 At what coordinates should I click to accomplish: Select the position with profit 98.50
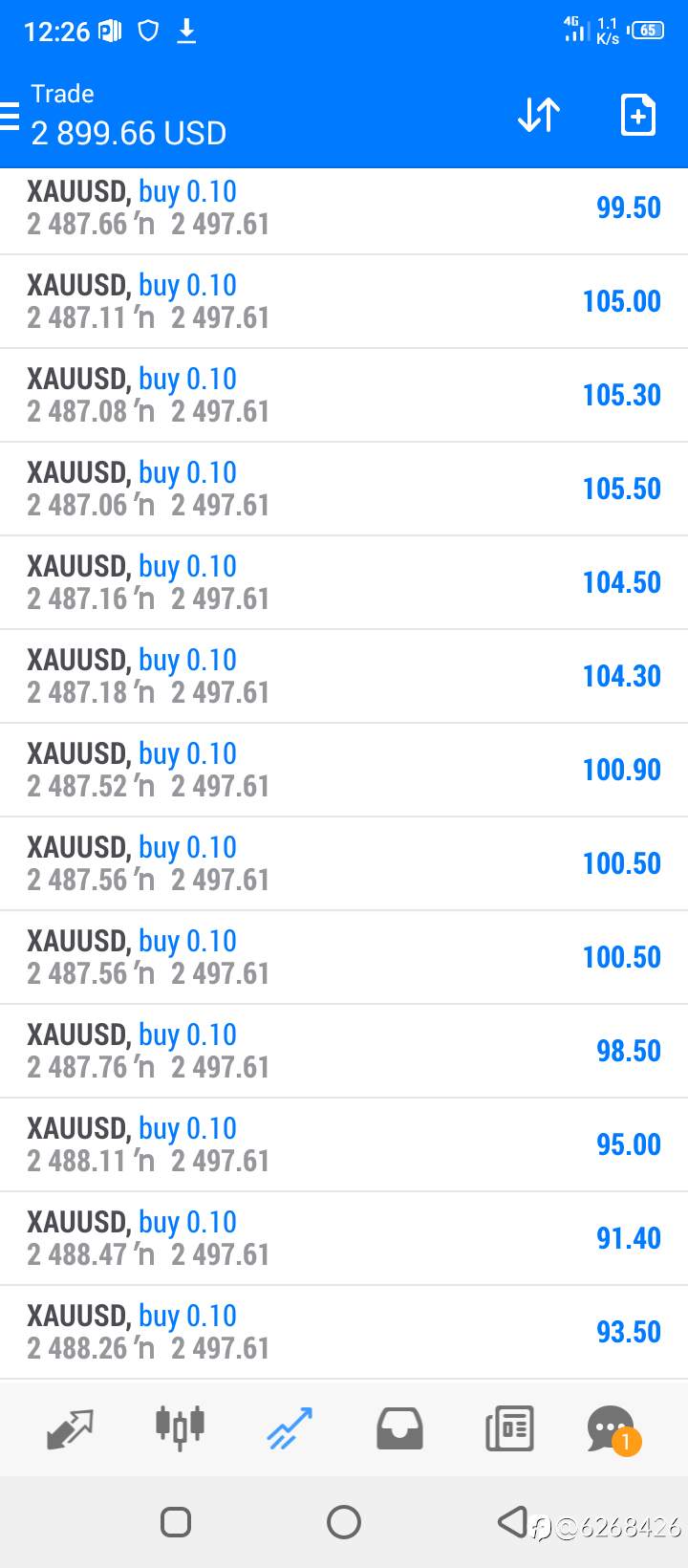(x=344, y=1051)
